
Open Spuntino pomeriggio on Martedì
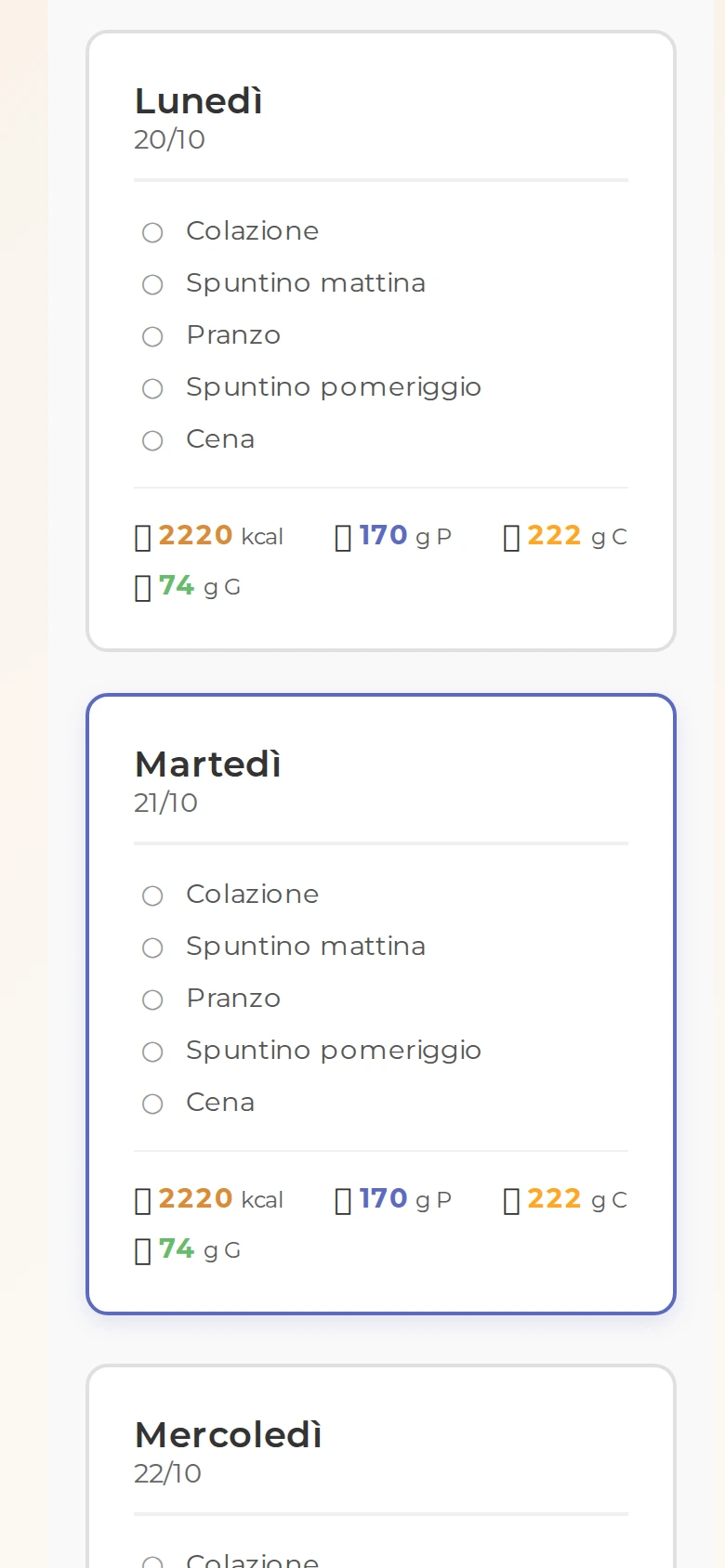click(x=335, y=1051)
